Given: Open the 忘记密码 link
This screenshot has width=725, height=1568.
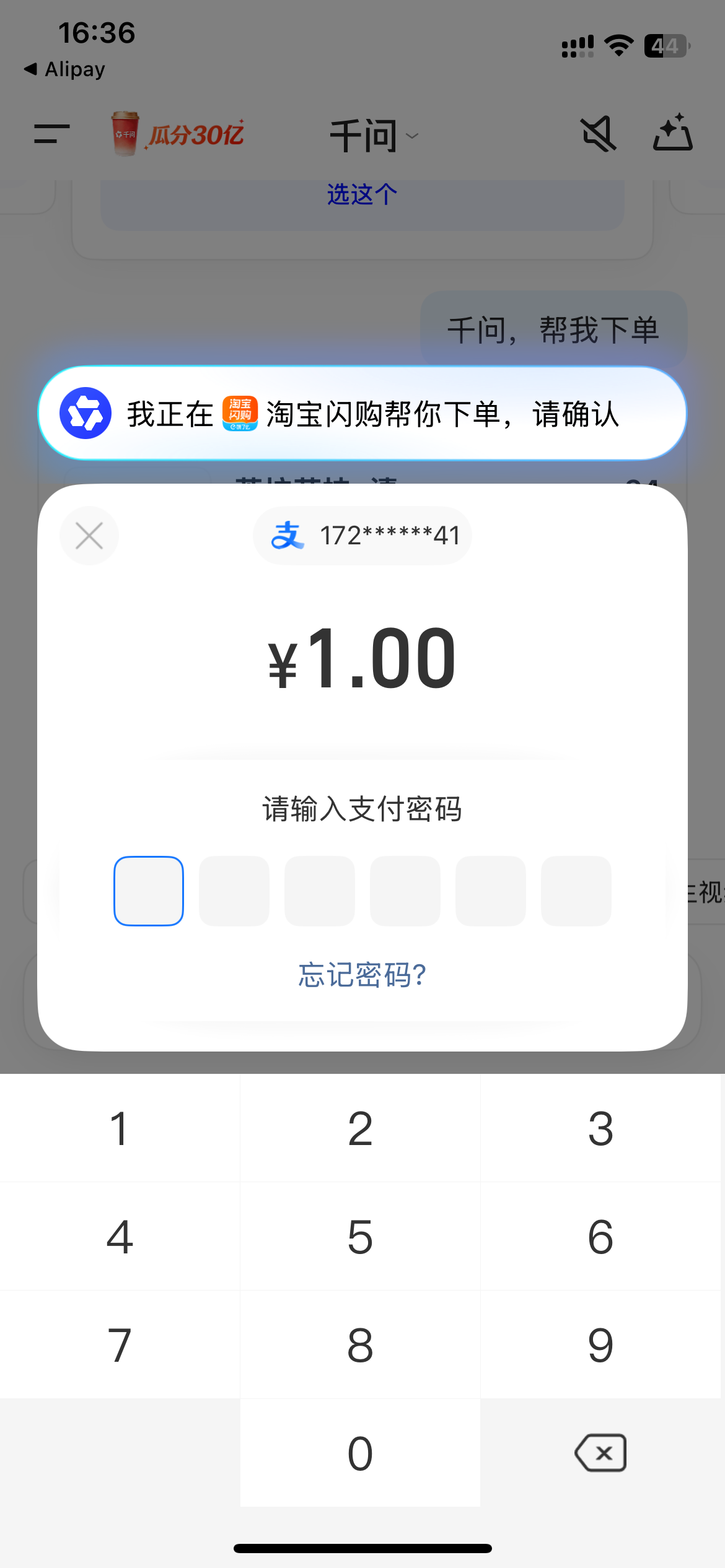Looking at the screenshot, I should click(362, 973).
